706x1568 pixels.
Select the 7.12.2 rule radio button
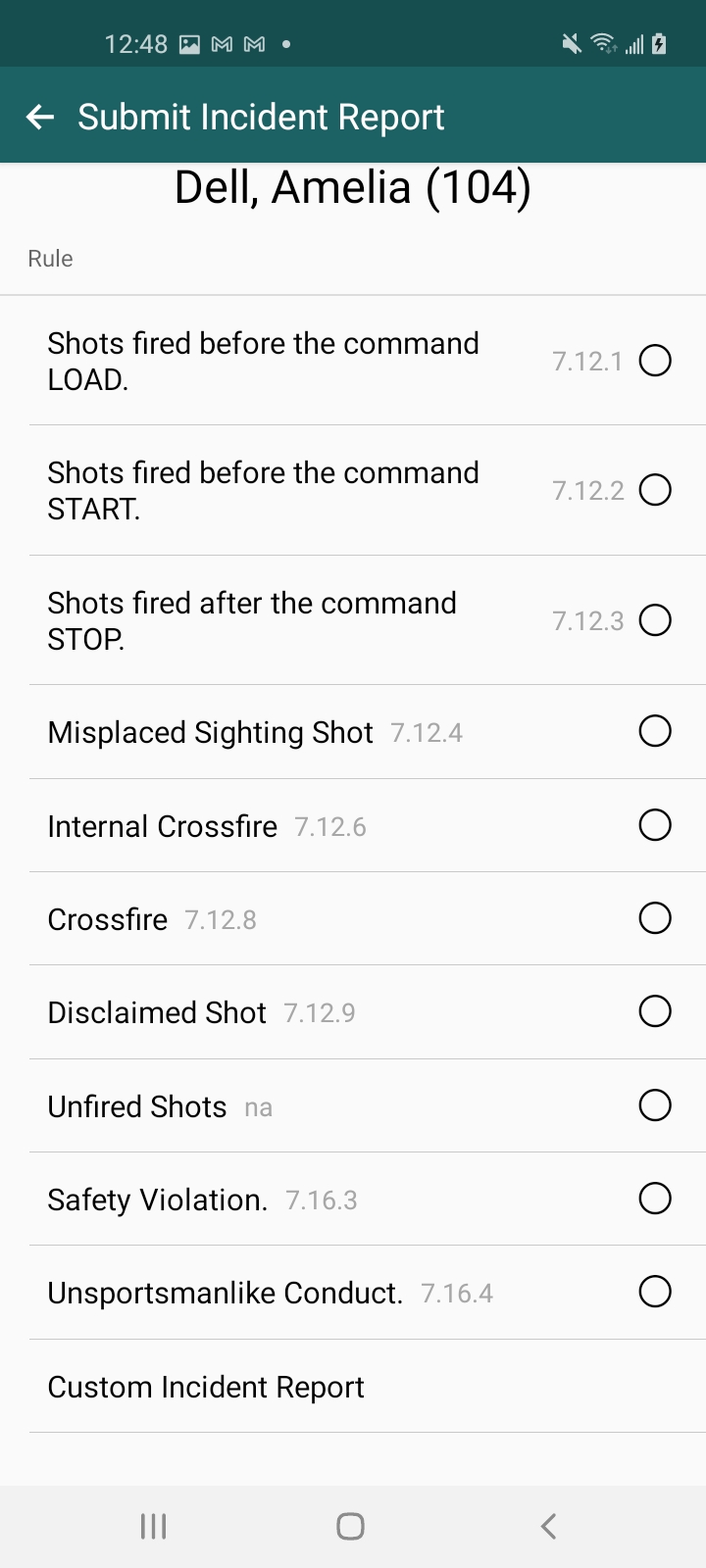click(x=655, y=490)
